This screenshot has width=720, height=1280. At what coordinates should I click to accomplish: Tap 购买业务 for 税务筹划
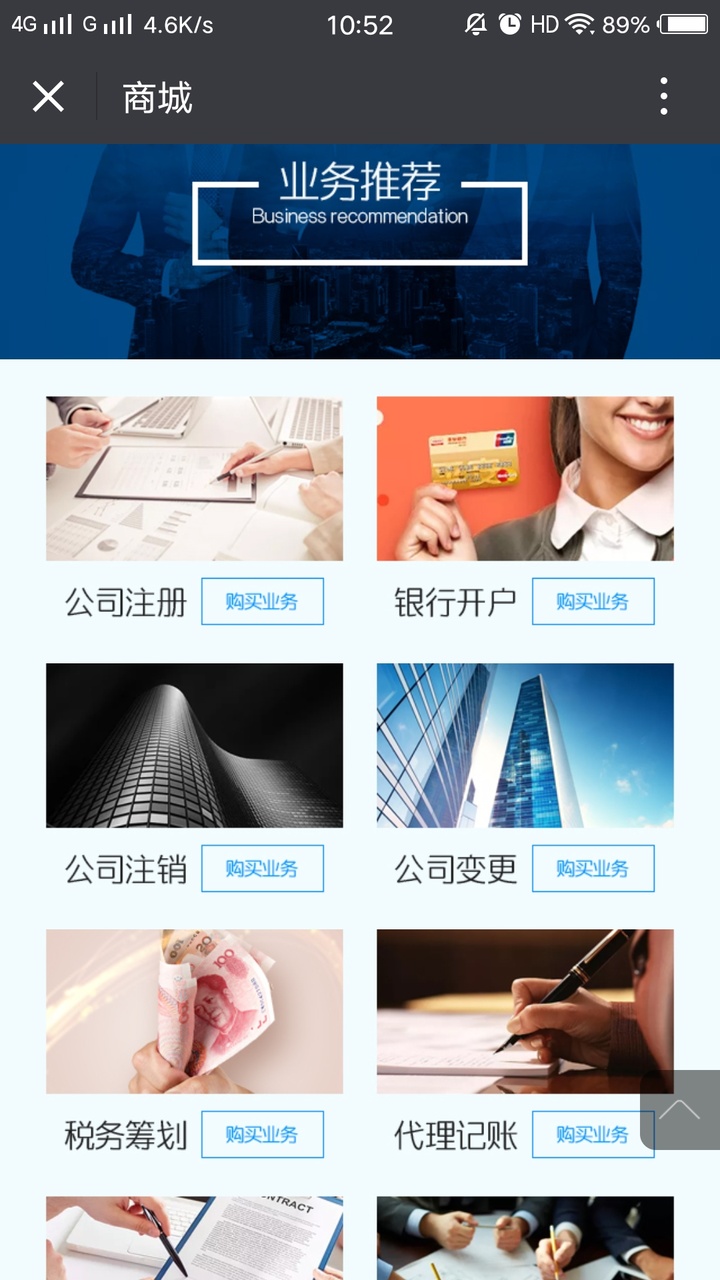(262, 1135)
